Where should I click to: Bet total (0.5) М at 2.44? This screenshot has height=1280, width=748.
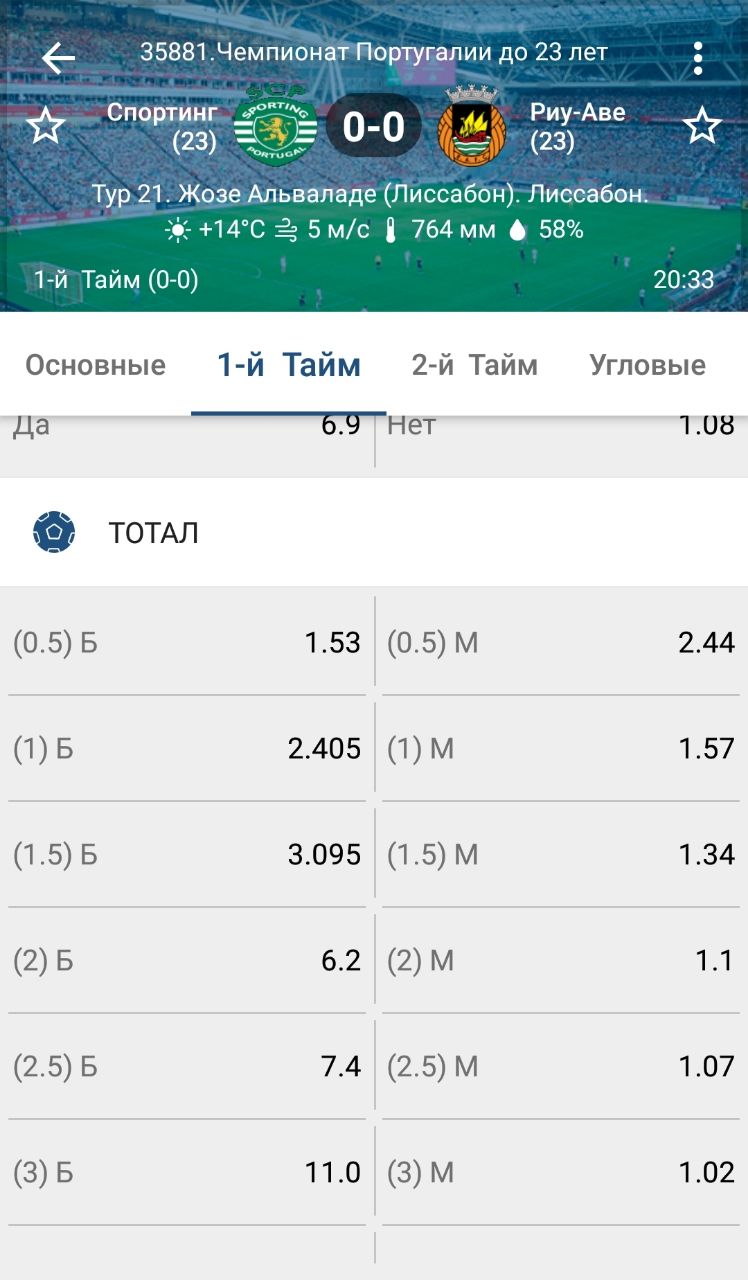561,642
